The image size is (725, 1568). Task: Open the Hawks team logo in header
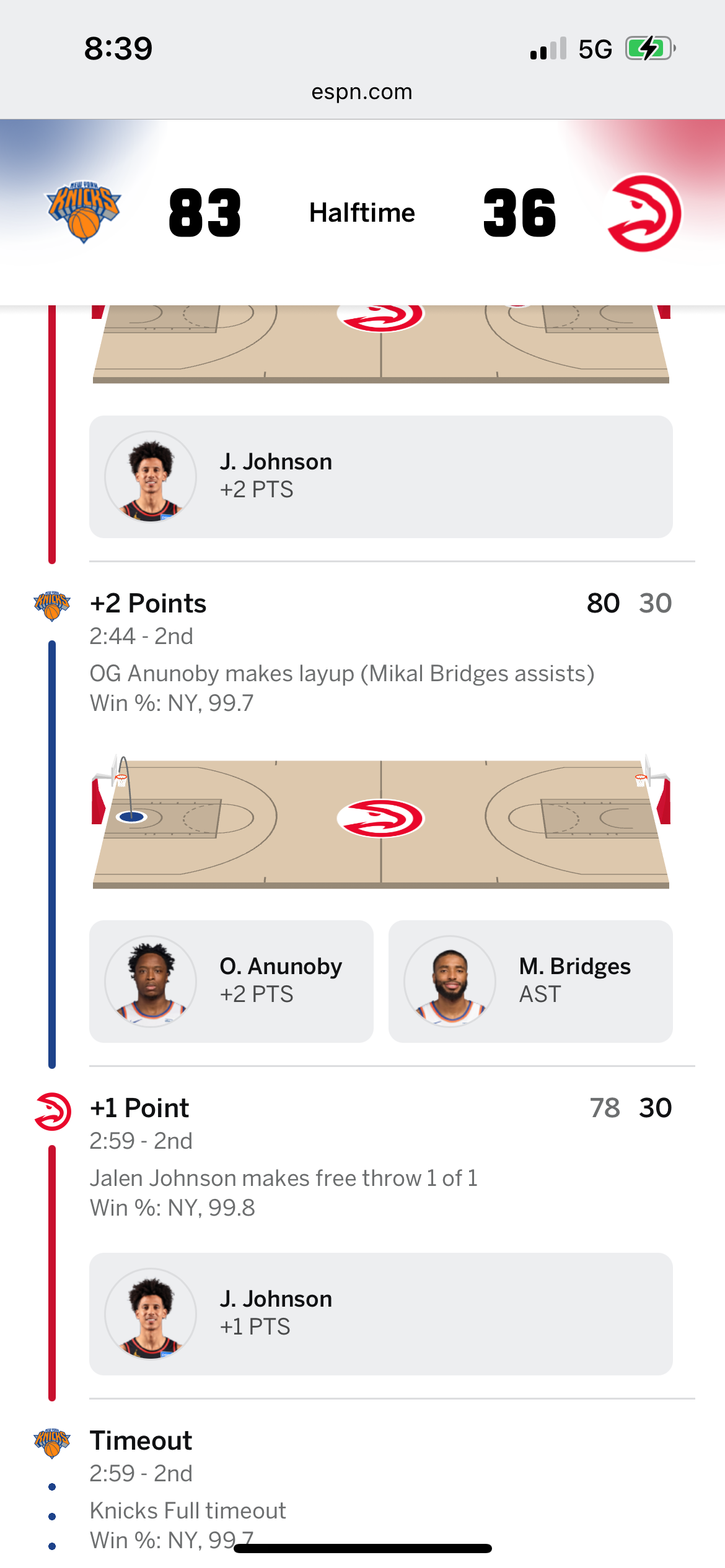click(644, 212)
